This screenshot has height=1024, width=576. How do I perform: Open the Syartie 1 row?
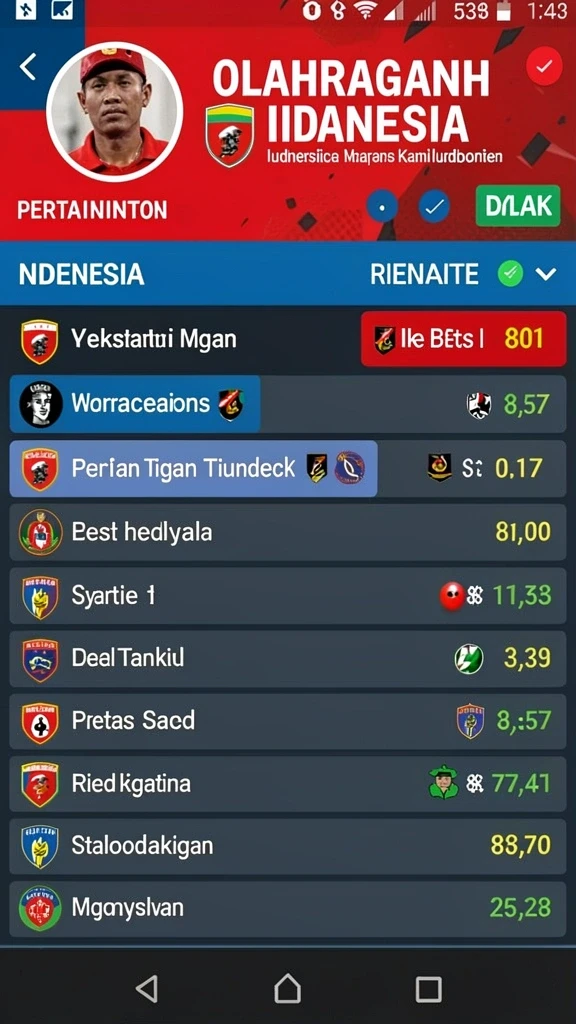click(x=287, y=596)
